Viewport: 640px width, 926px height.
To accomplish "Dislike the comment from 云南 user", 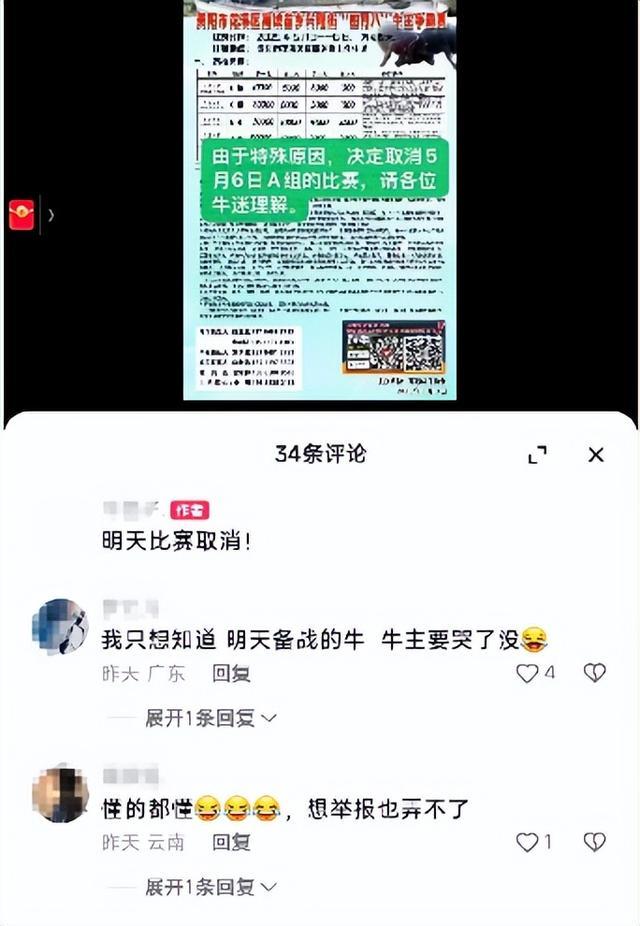I will [x=594, y=842].
